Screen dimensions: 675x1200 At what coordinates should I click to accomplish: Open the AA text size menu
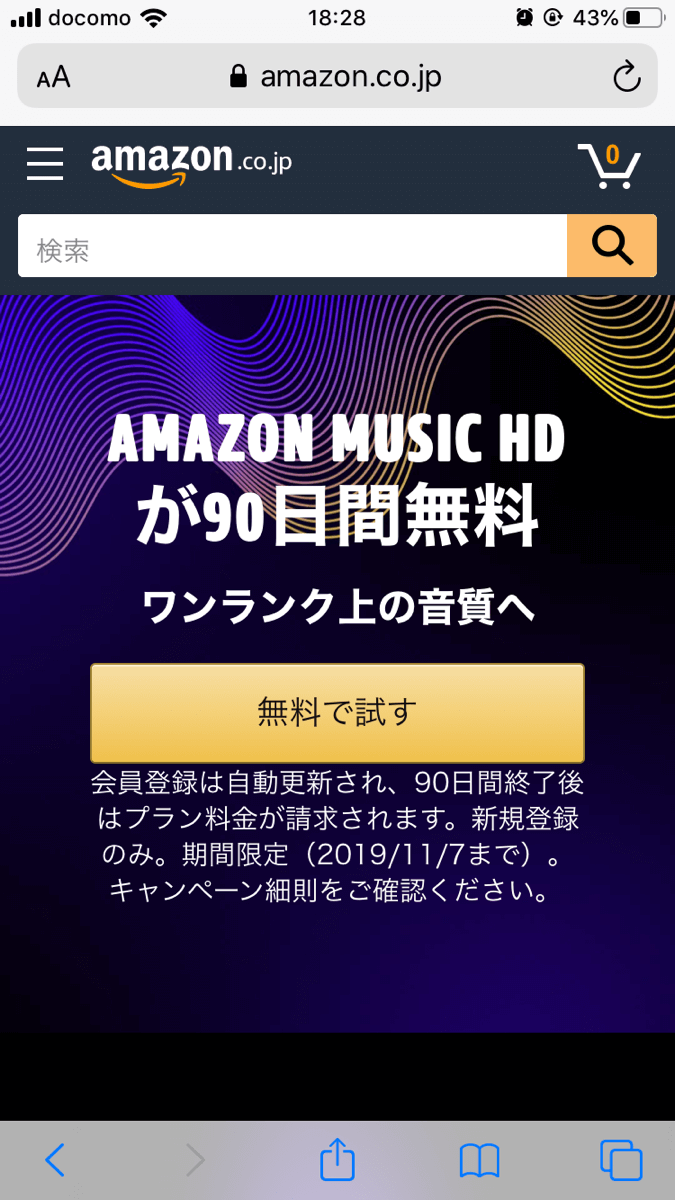[53, 77]
